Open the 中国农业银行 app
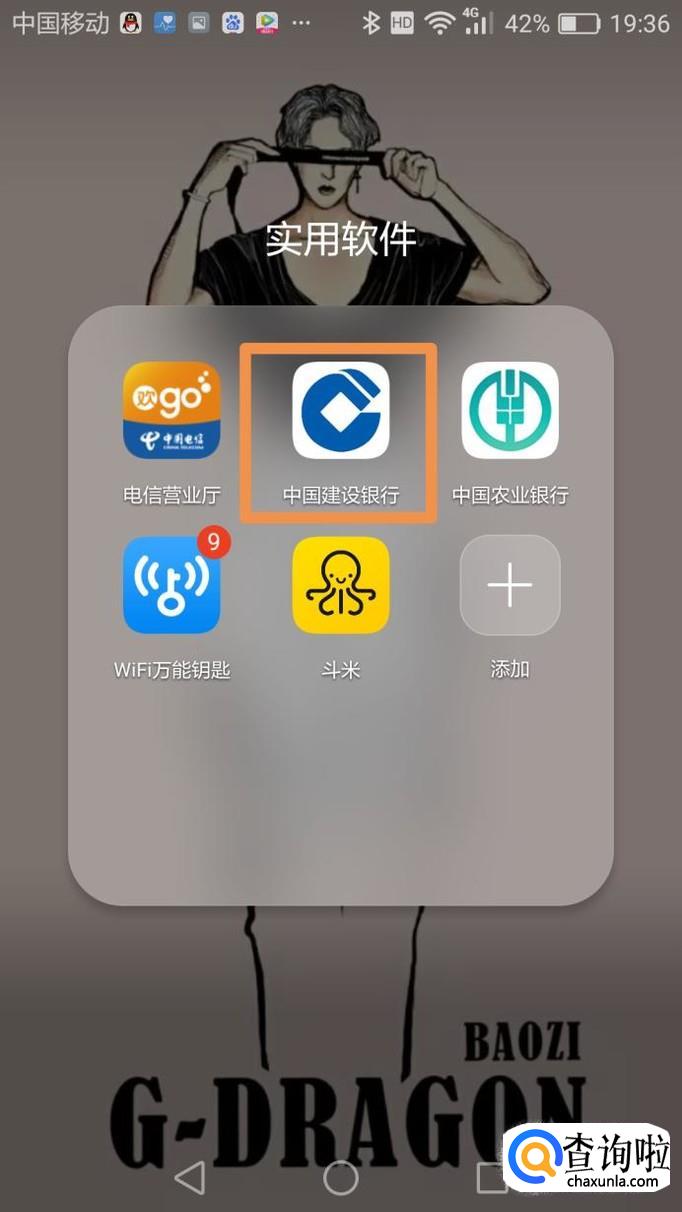The image size is (682, 1212). tap(510, 410)
